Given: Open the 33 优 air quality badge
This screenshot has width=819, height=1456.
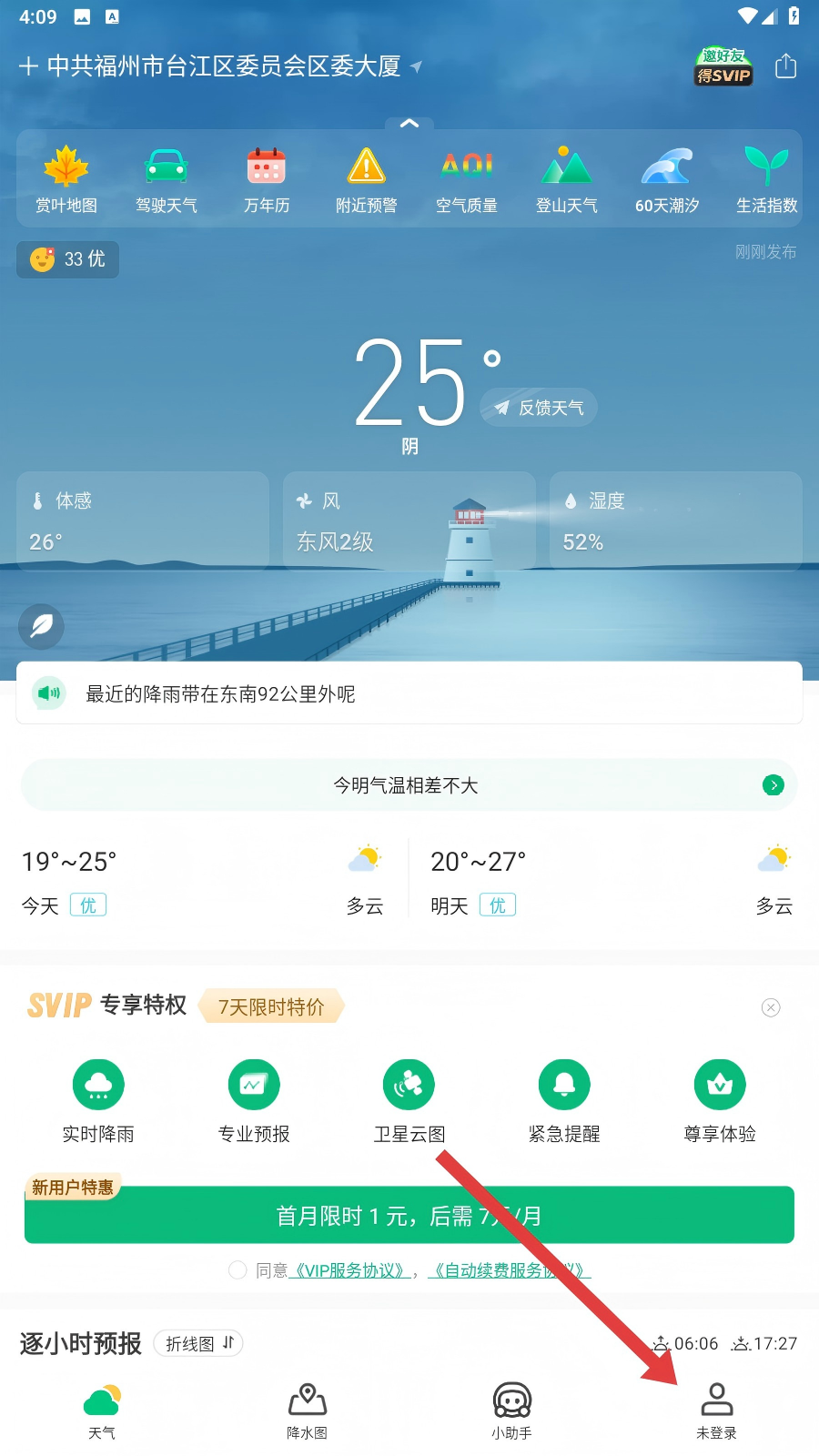Looking at the screenshot, I should click(x=68, y=259).
